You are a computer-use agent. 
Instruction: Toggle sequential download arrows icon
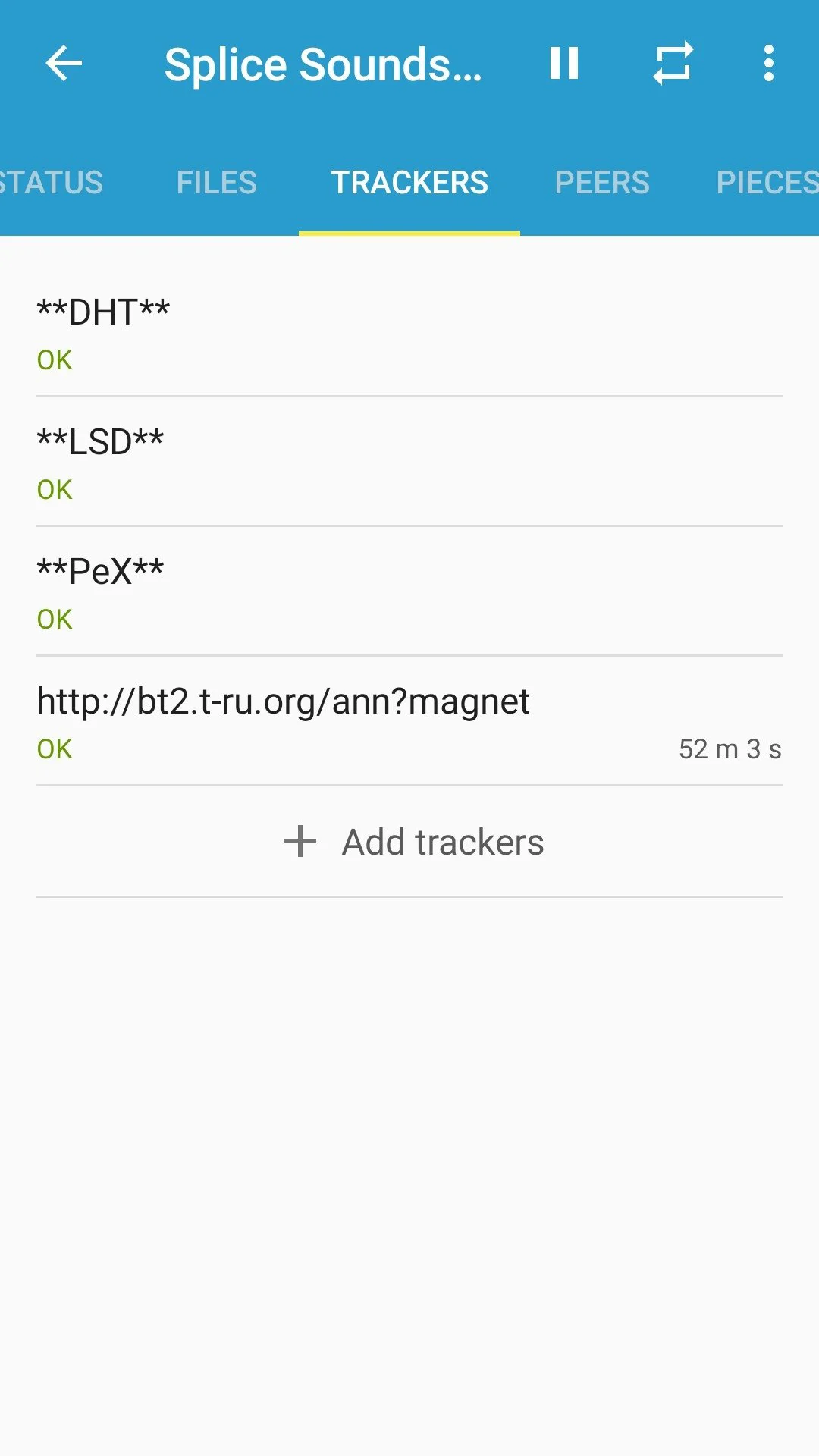click(x=673, y=63)
